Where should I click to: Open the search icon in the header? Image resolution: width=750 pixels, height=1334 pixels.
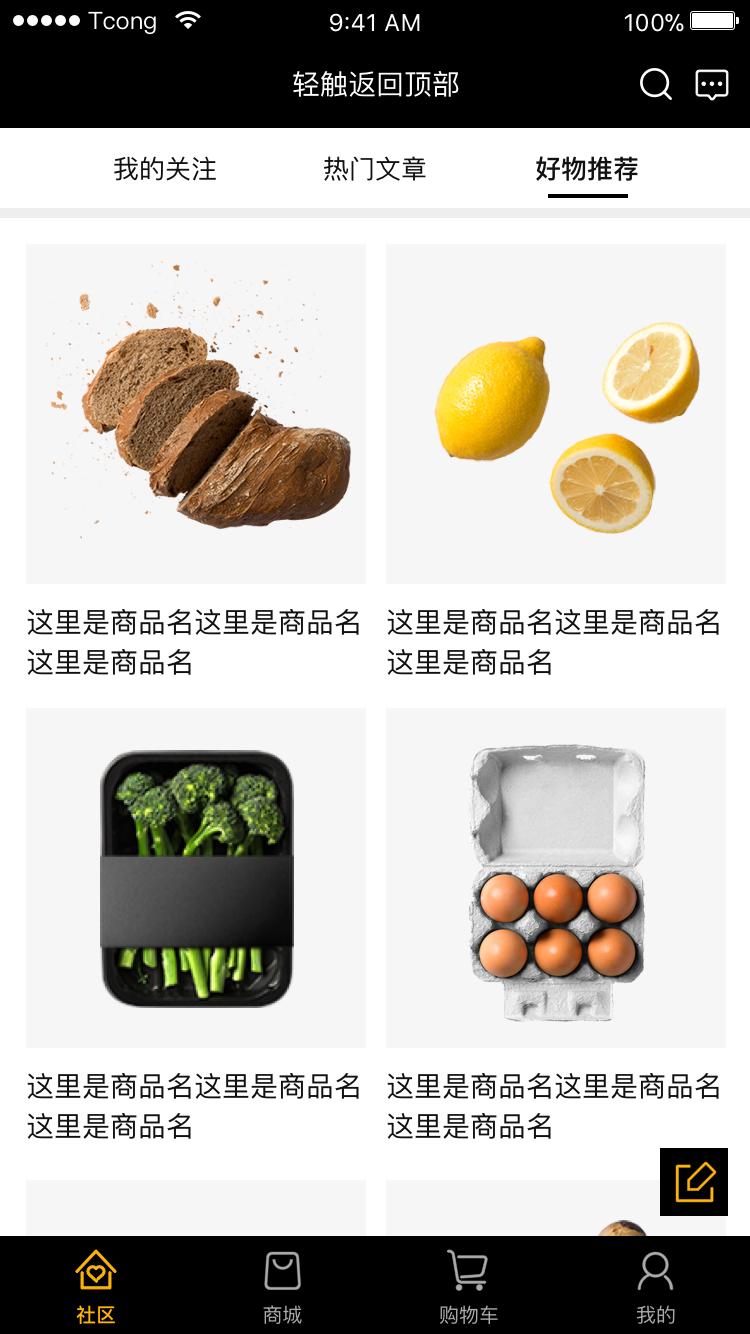[x=656, y=85]
